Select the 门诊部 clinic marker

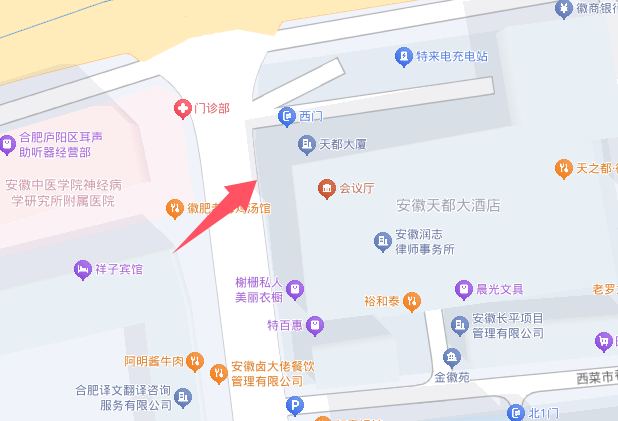182,108
